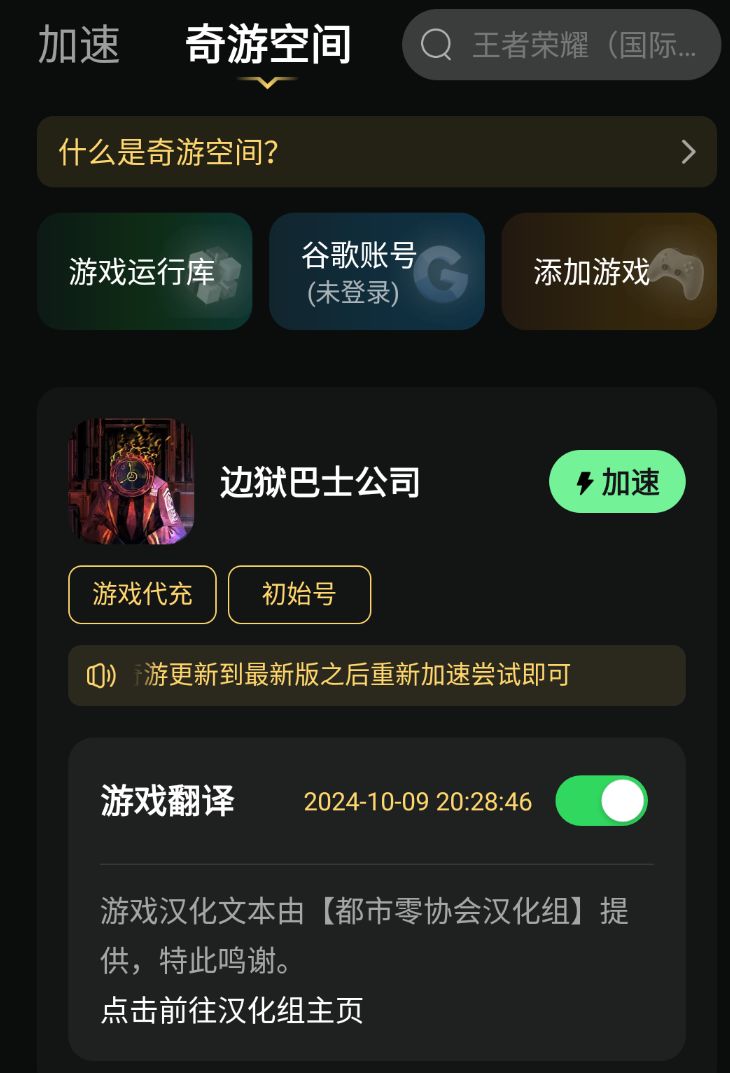This screenshot has height=1073, width=730.
Task: Click the lightning bolt icon on the 加速 button
Action: (x=586, y=482)
